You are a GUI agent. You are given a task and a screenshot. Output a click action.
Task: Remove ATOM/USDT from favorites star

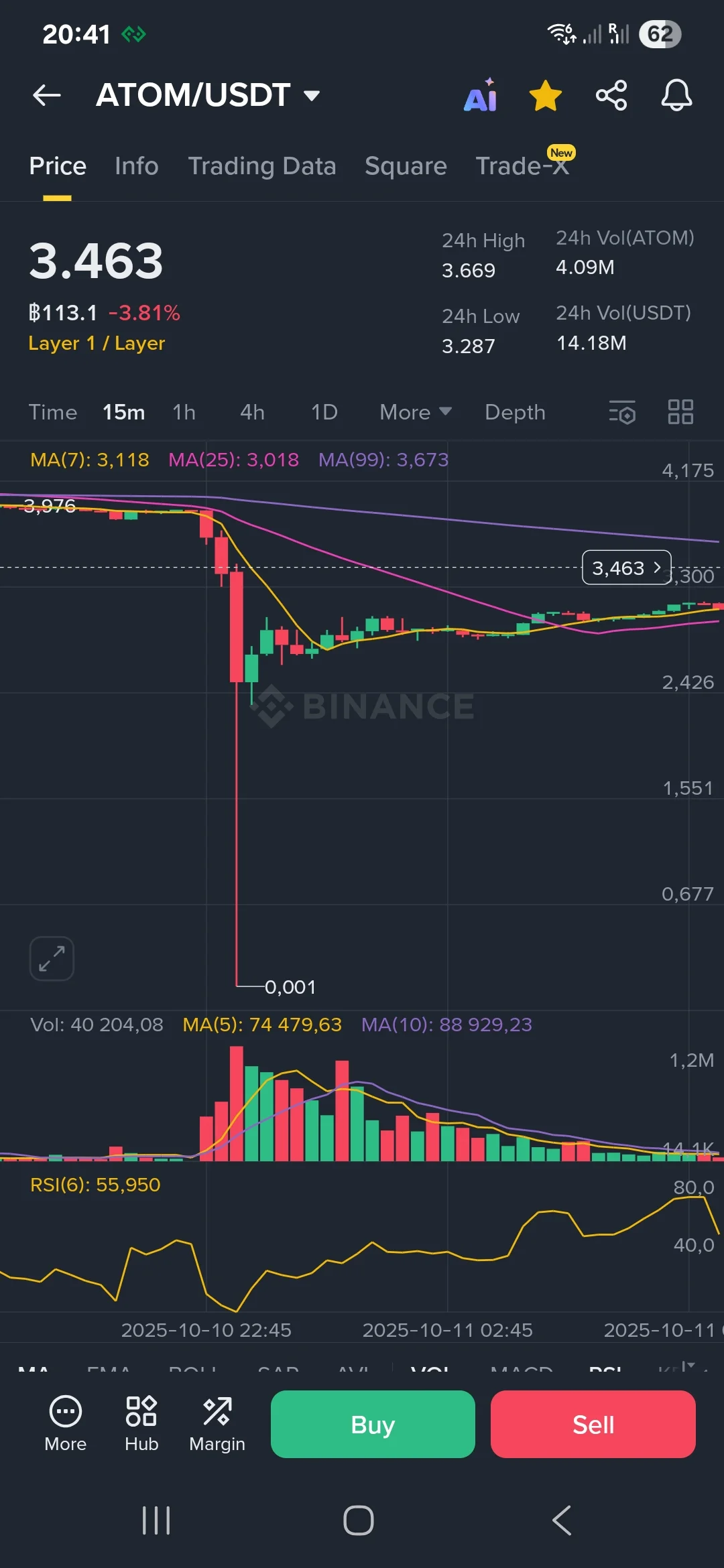[x=546, y=95]
